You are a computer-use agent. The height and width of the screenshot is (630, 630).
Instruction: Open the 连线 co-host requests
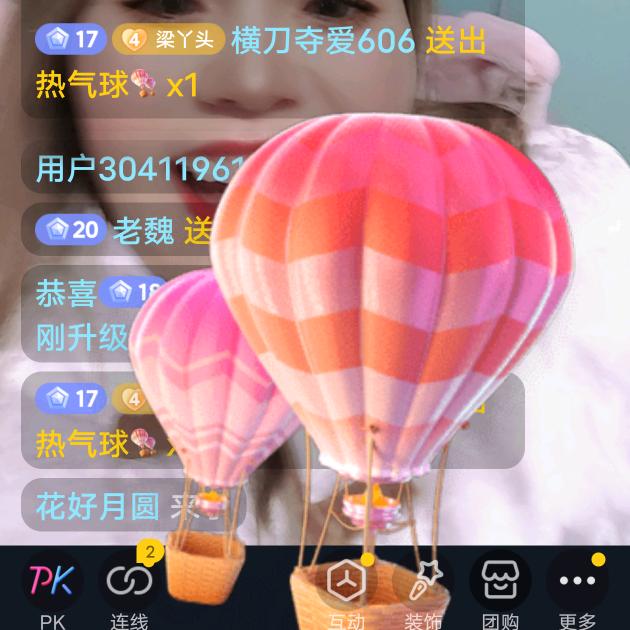[x=130, y=582]
